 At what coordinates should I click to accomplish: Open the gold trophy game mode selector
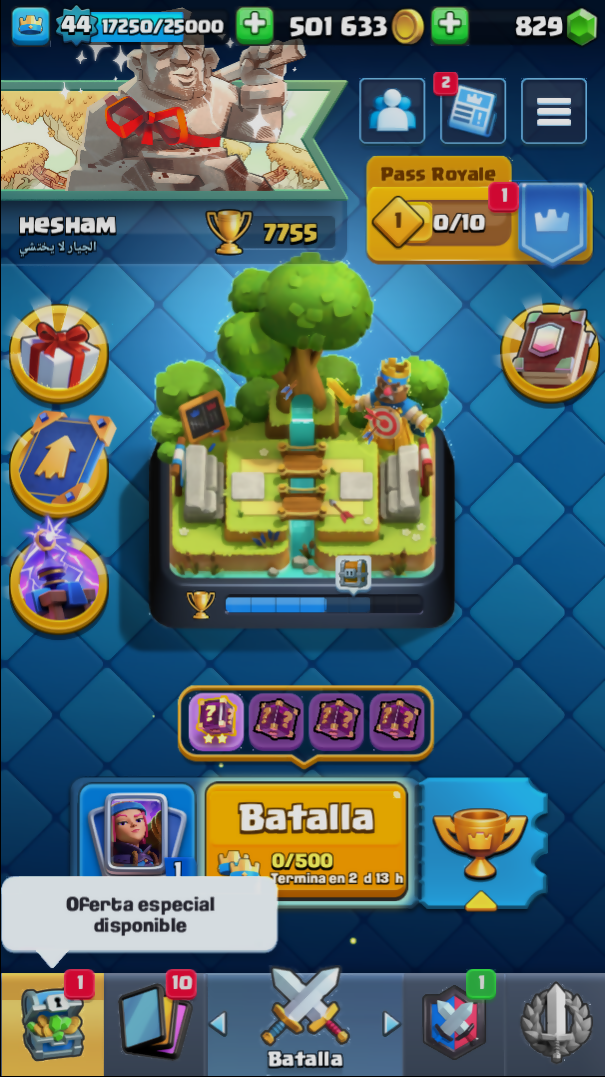tap(481, 840)
